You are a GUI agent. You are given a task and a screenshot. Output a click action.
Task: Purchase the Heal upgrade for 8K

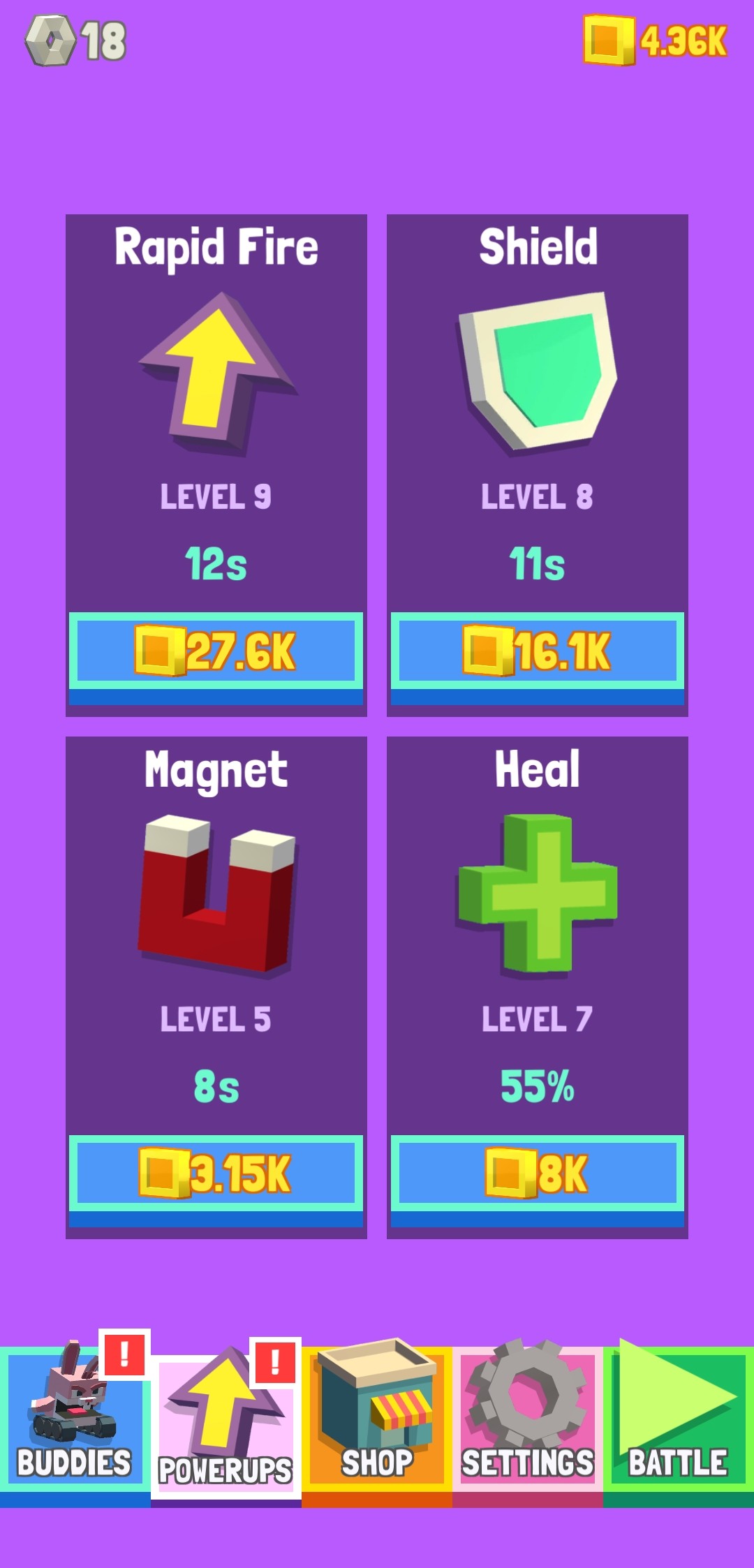tap(537, 1181)
